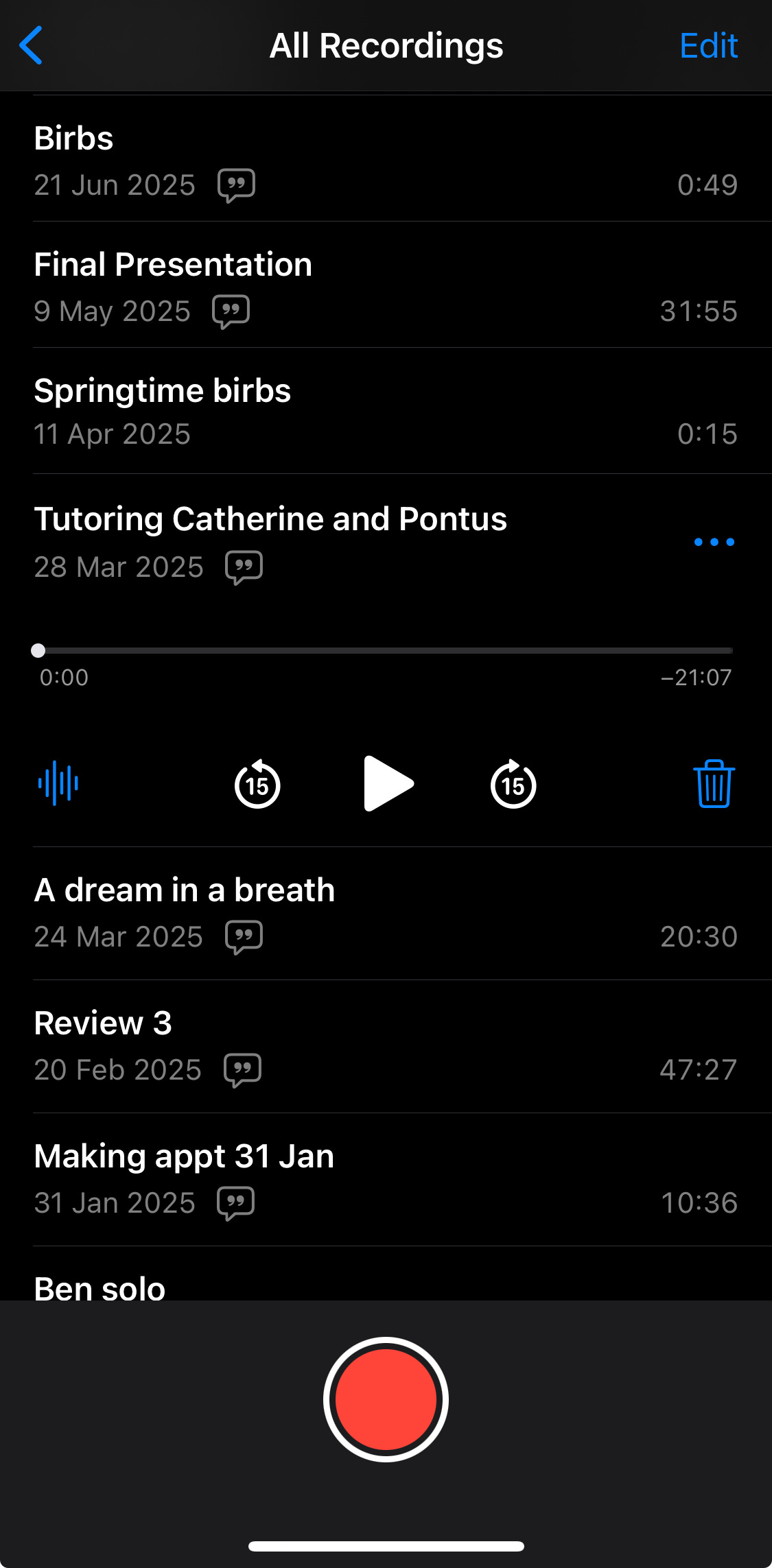The width and height of the screenshot is (772, 1568).
Task: Play the Tutoring Catherine and Pontus recording
Action: point(388,783)
